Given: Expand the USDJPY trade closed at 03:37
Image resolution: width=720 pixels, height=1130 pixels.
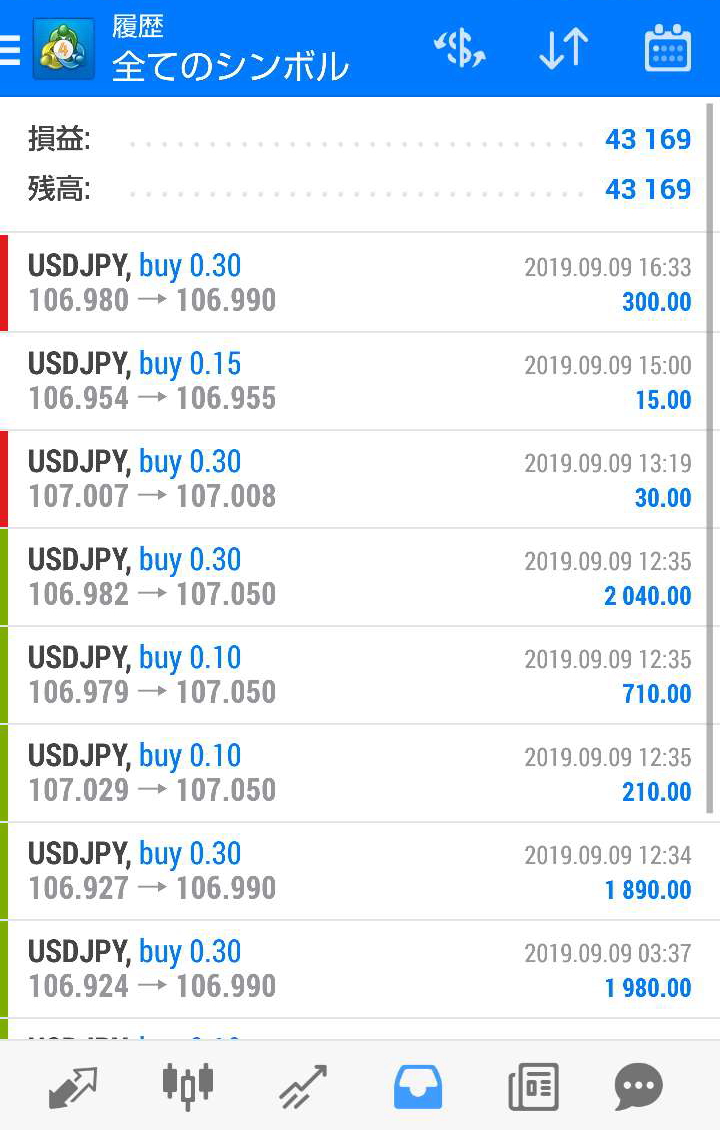Looking at the screenshot, I should (x=360, y=969).
